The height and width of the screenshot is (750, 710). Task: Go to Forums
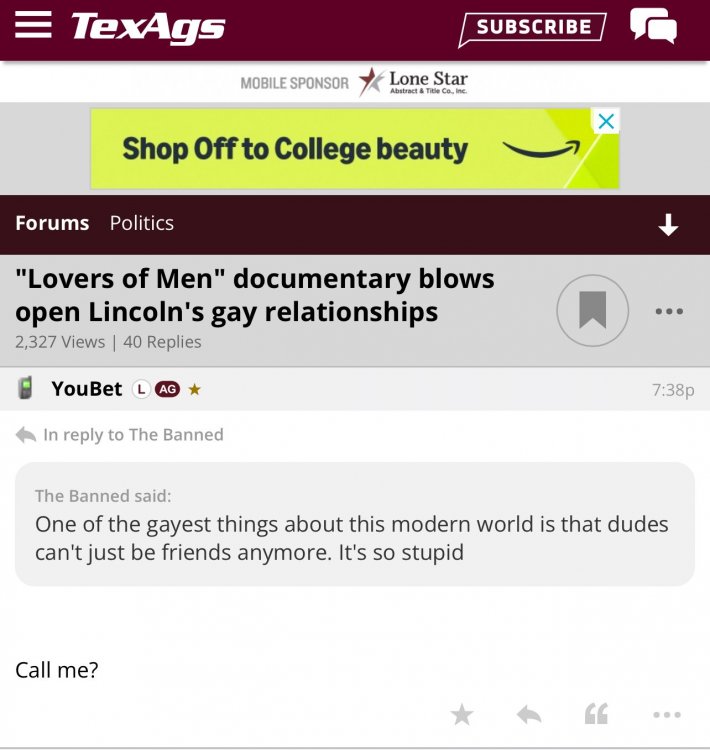(x=52, y=224)
